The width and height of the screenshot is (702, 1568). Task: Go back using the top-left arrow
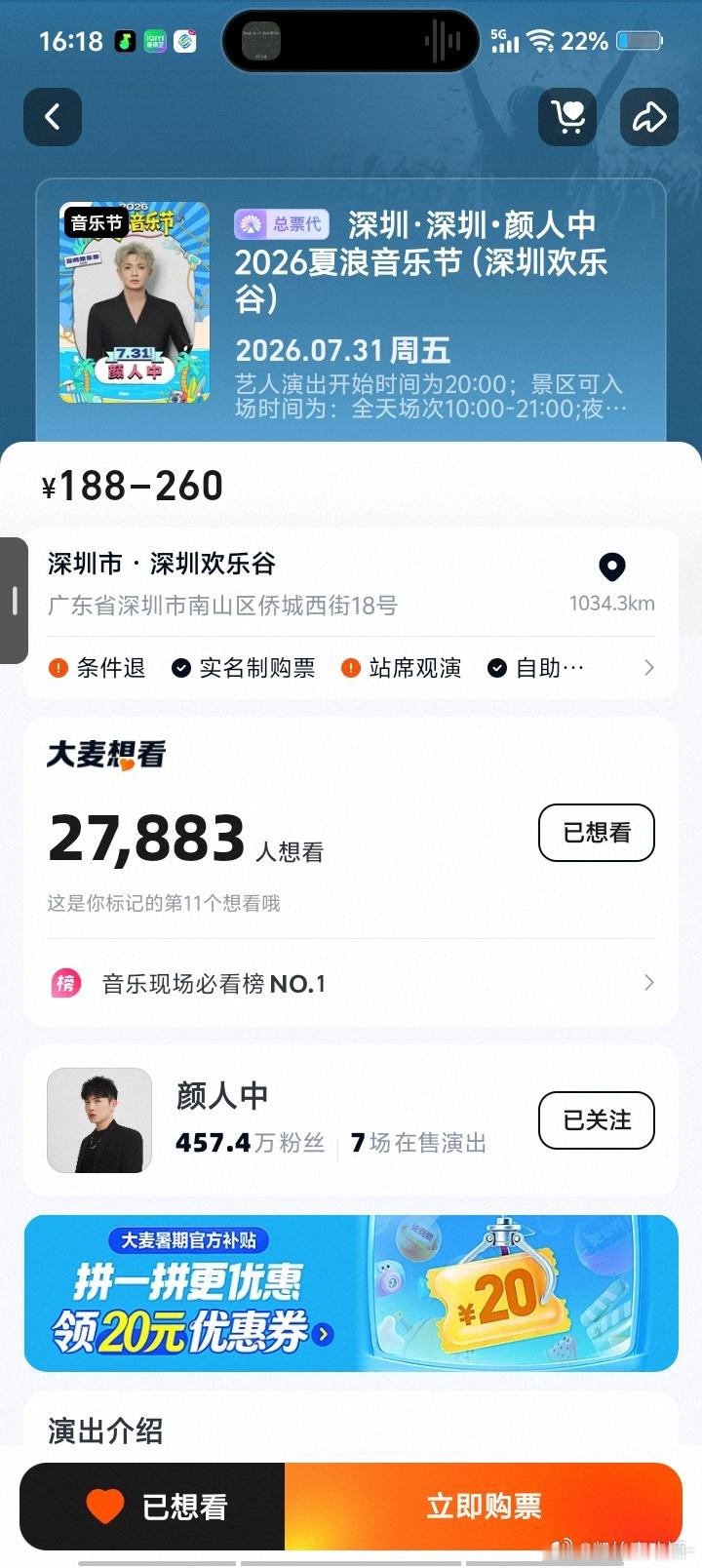click(x=53, y=117)
